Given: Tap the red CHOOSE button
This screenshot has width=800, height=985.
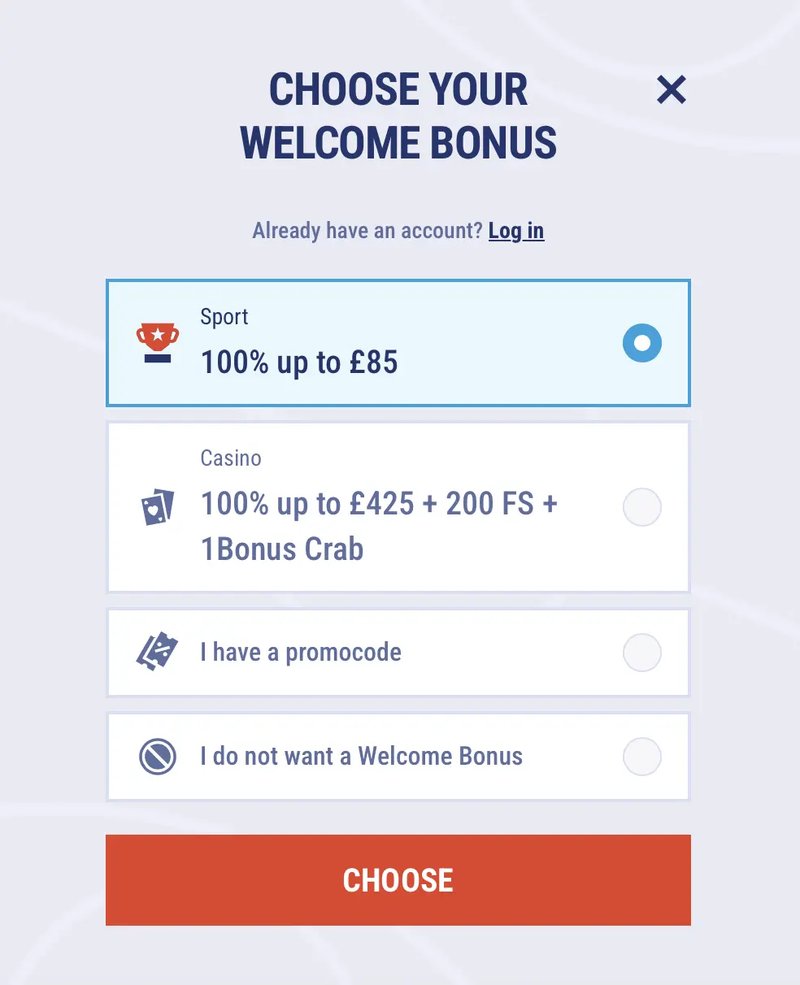Looking at the screenshot, I should (x=398, y=880).
